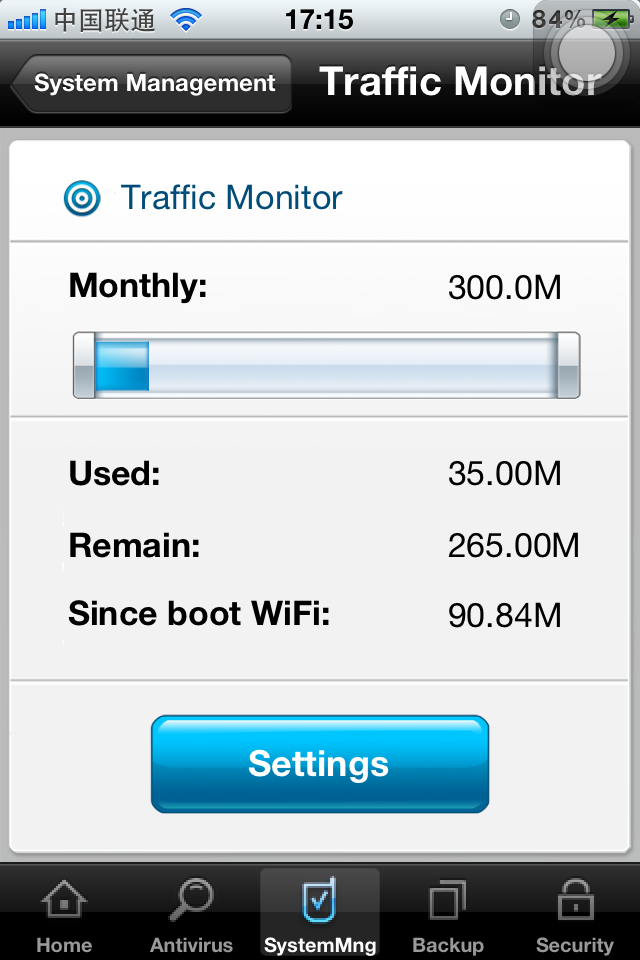Screen dimensions: 640x960
Task: Switch to the Antivirus tab
Action: [191, 915]
